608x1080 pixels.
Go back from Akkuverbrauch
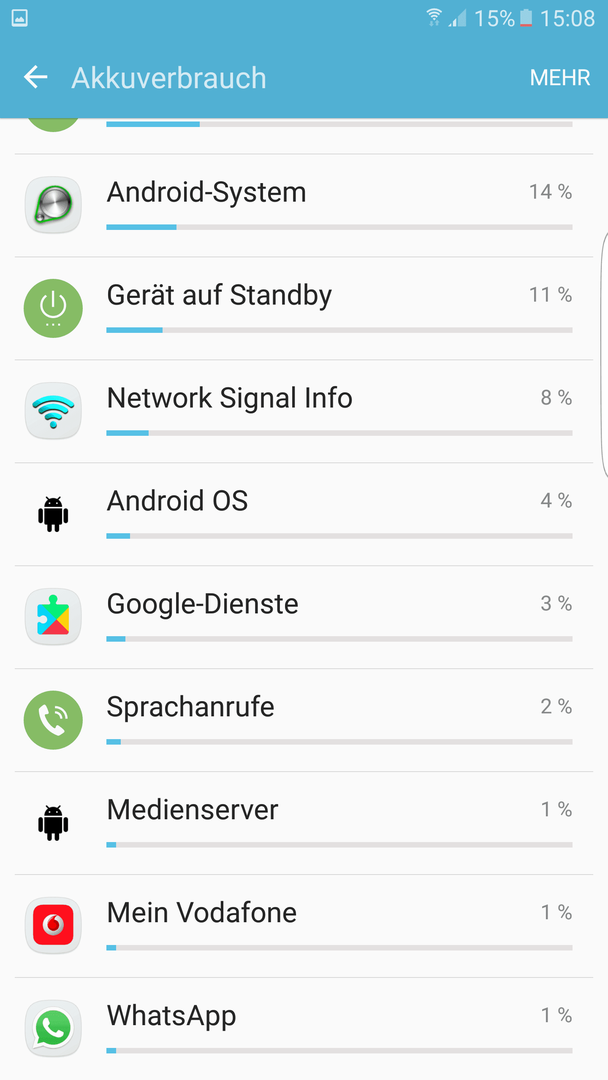(36, 77)
